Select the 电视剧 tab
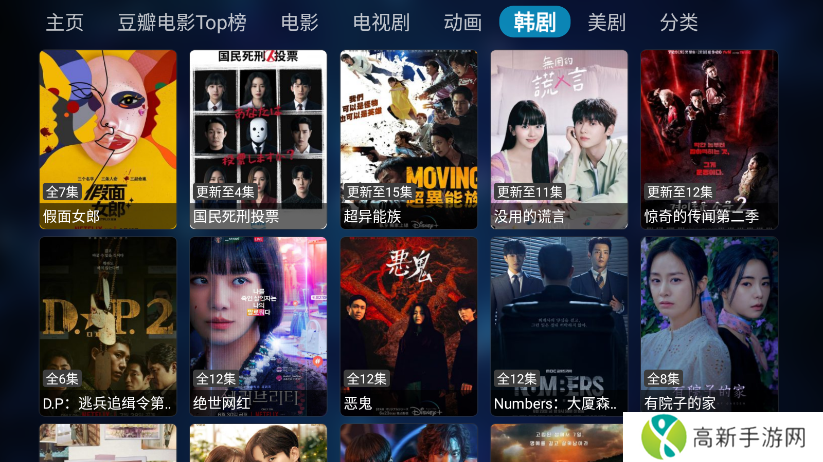This screenshot has width=823, height=462. pos(381,22)
